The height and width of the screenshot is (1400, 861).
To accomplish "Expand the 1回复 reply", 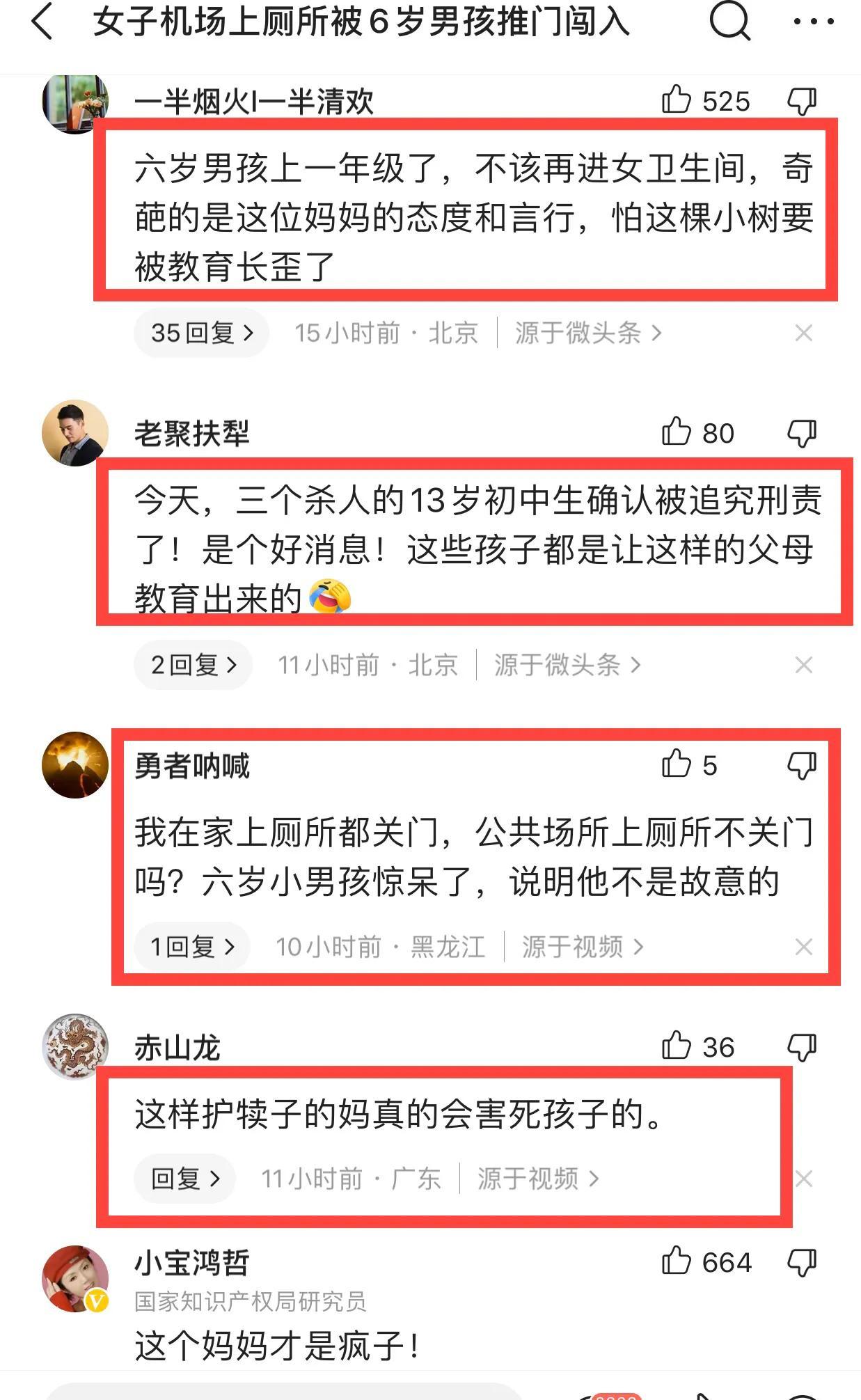I will coord(191,946).
